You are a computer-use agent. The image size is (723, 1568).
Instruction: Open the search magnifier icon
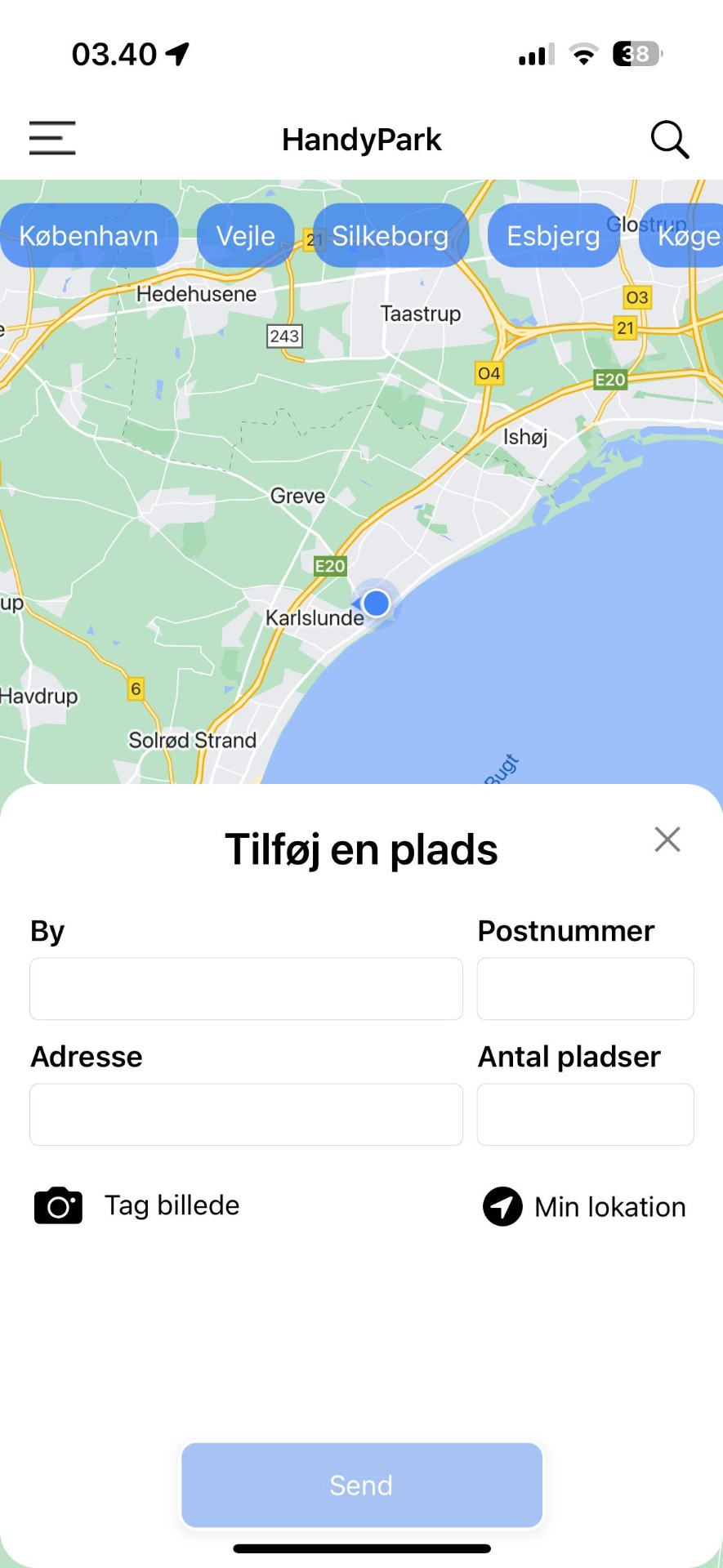pyautogui.click(x=669, y=140)
